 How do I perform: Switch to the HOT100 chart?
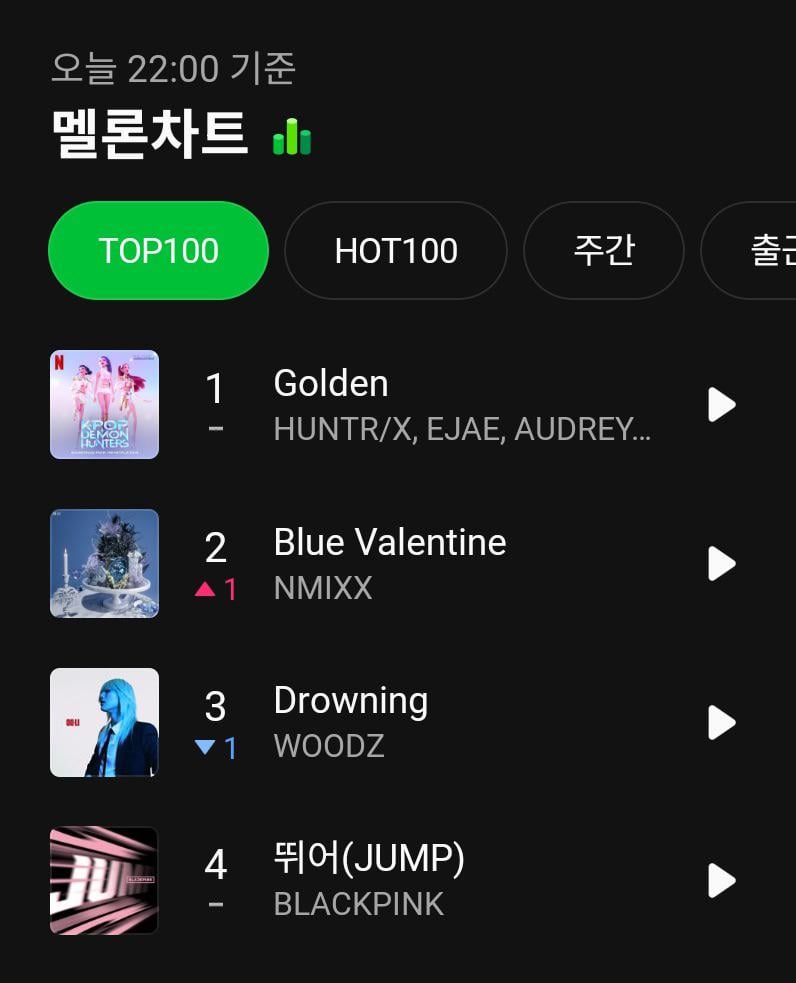point(395,251)
